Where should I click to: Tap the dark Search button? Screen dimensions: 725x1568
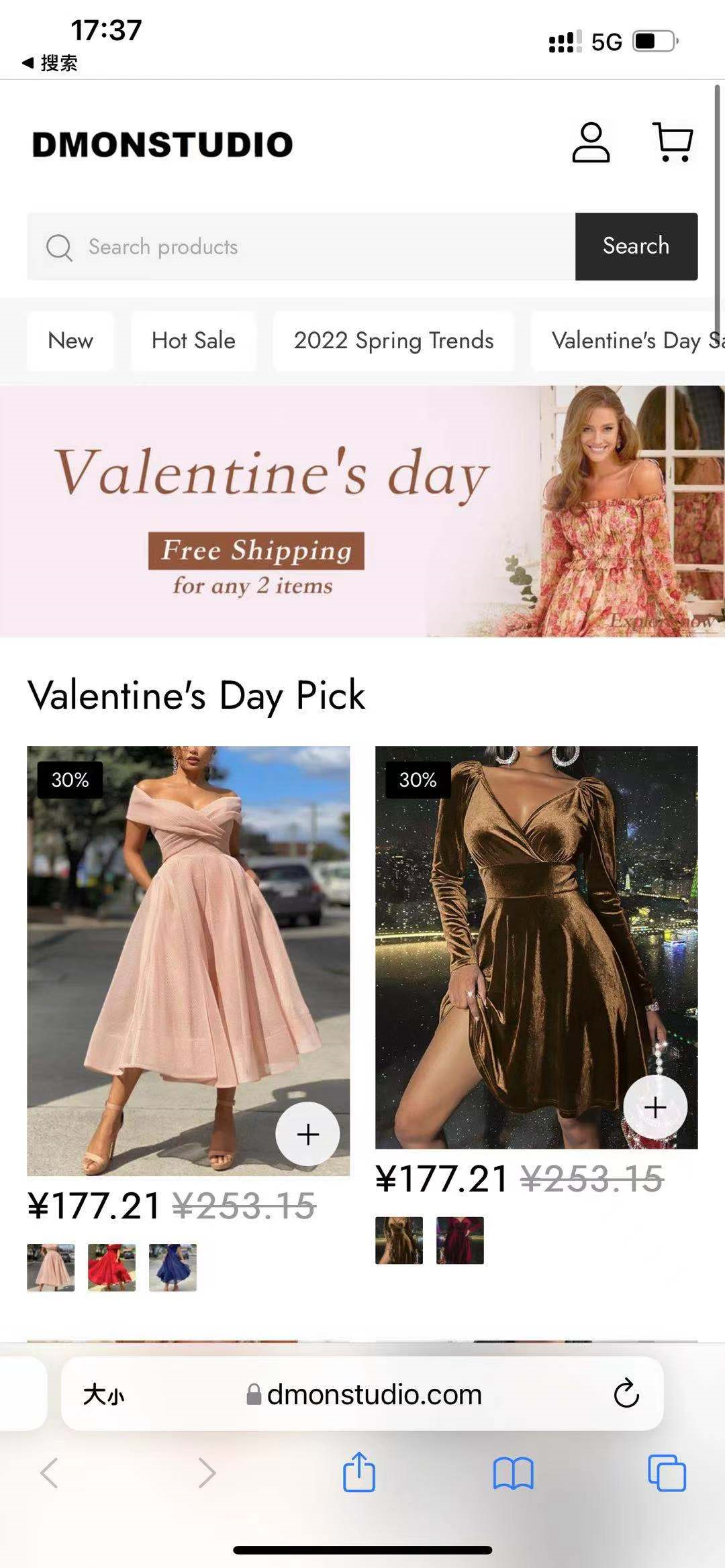(636, 246)
